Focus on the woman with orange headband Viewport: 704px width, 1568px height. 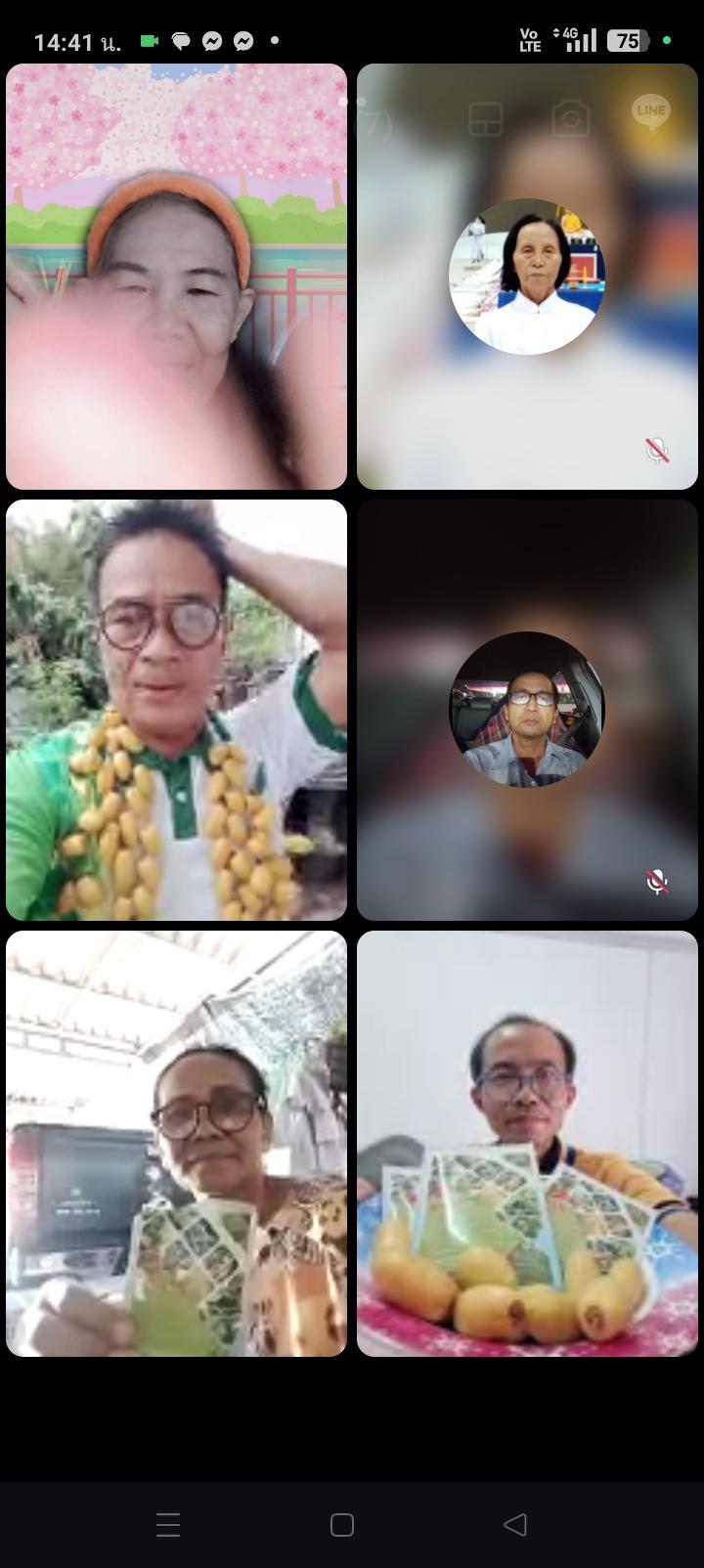(176, 277)
